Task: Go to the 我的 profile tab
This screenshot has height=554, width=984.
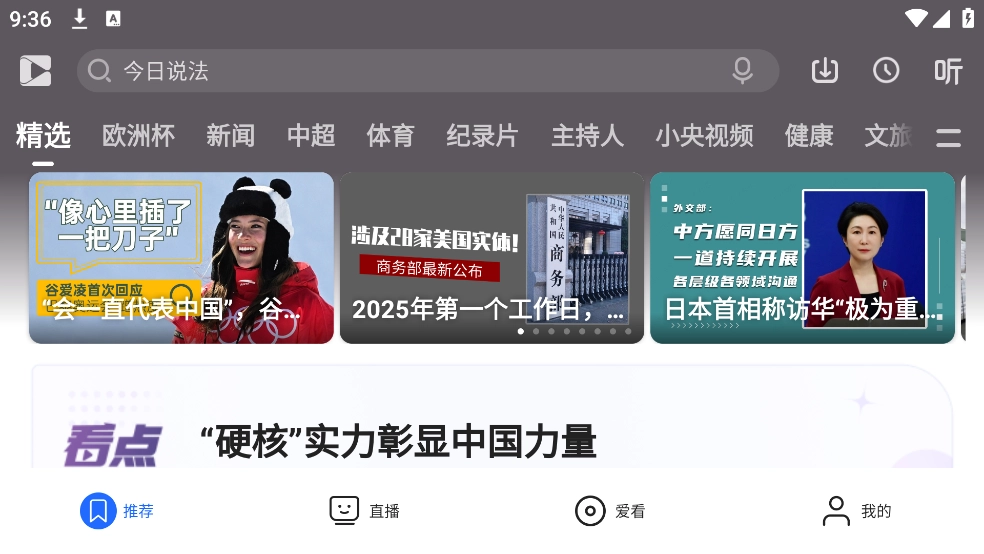Action: tap(857, 511)
